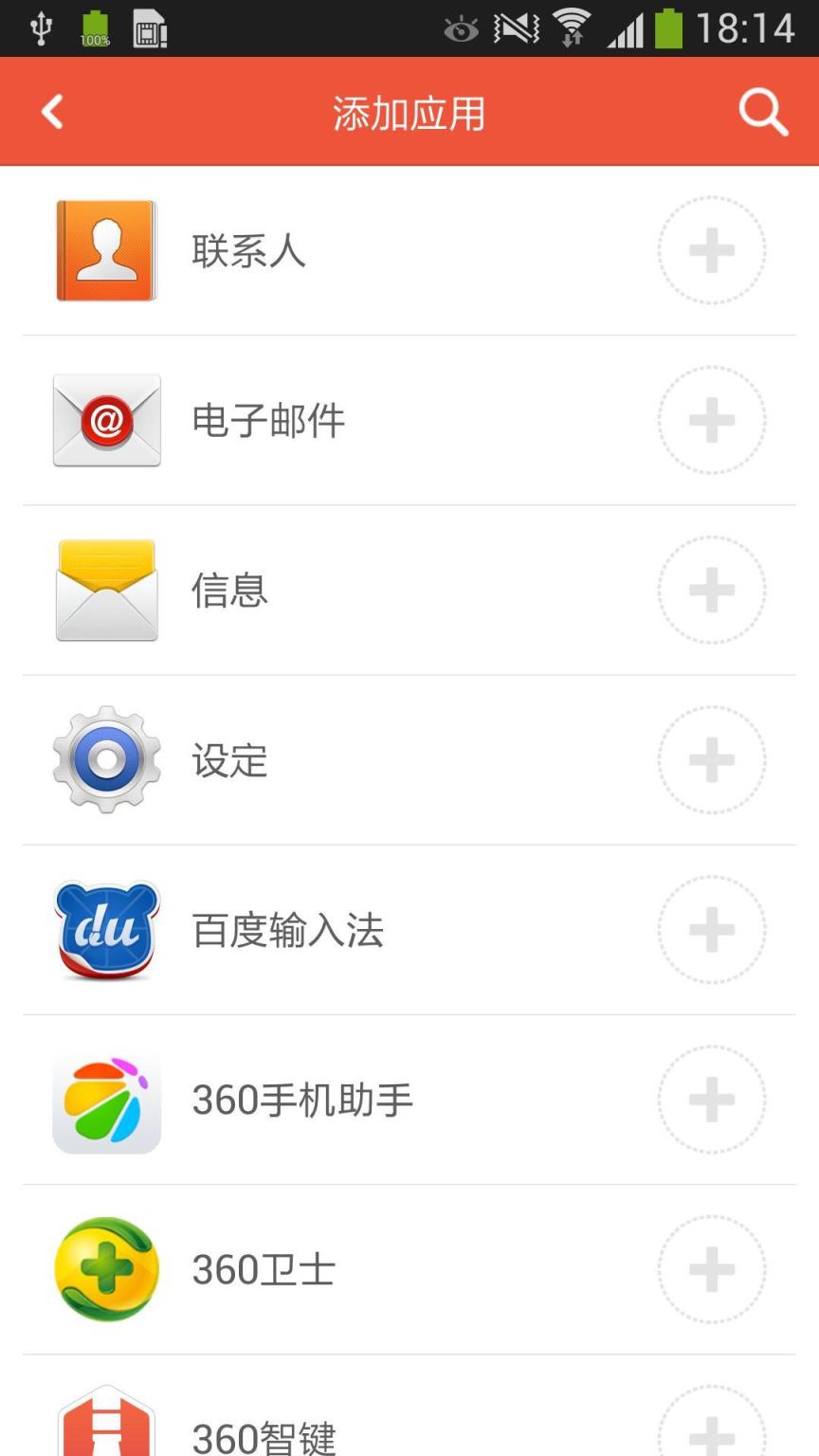819x1456 pixels.
Task: Add 360手机助手 using its plus button
Action: [712, 1100]
